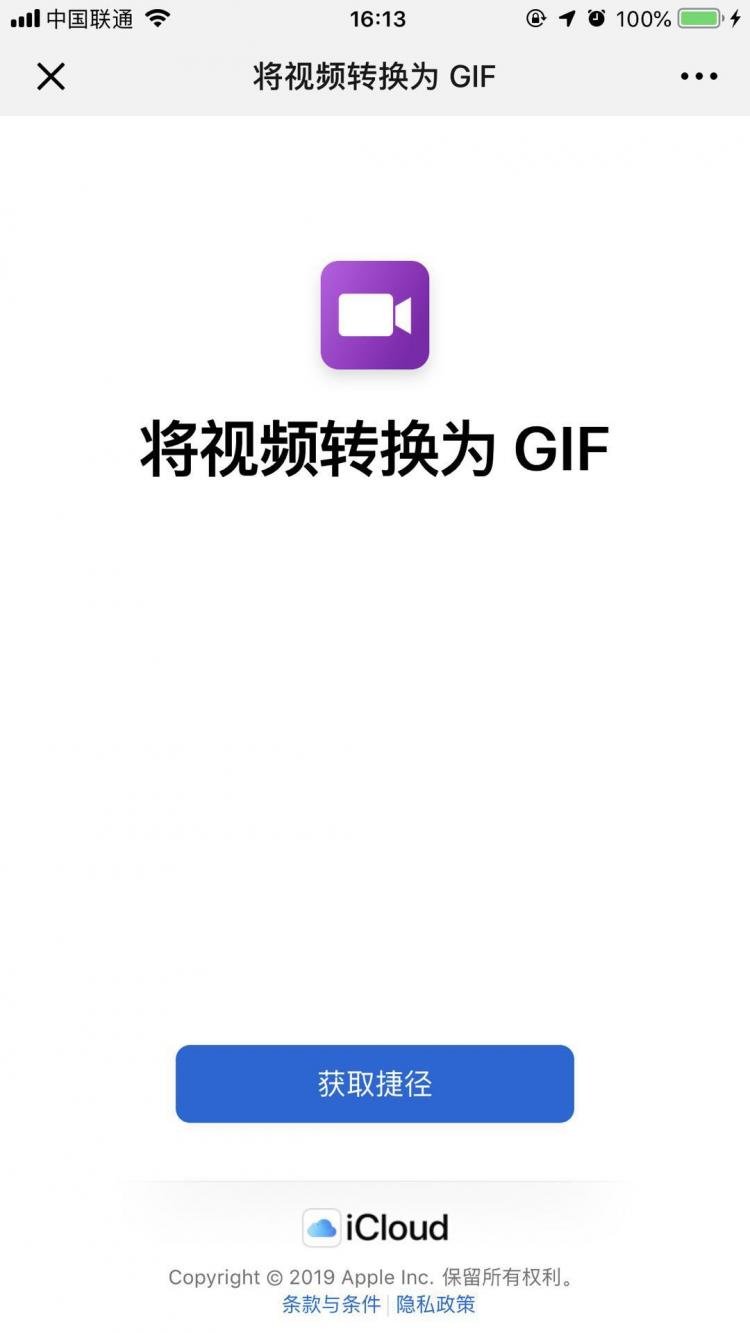Open the three-dot overflow menu
This screenshot has width=750, height=1333.
point(698,76)
